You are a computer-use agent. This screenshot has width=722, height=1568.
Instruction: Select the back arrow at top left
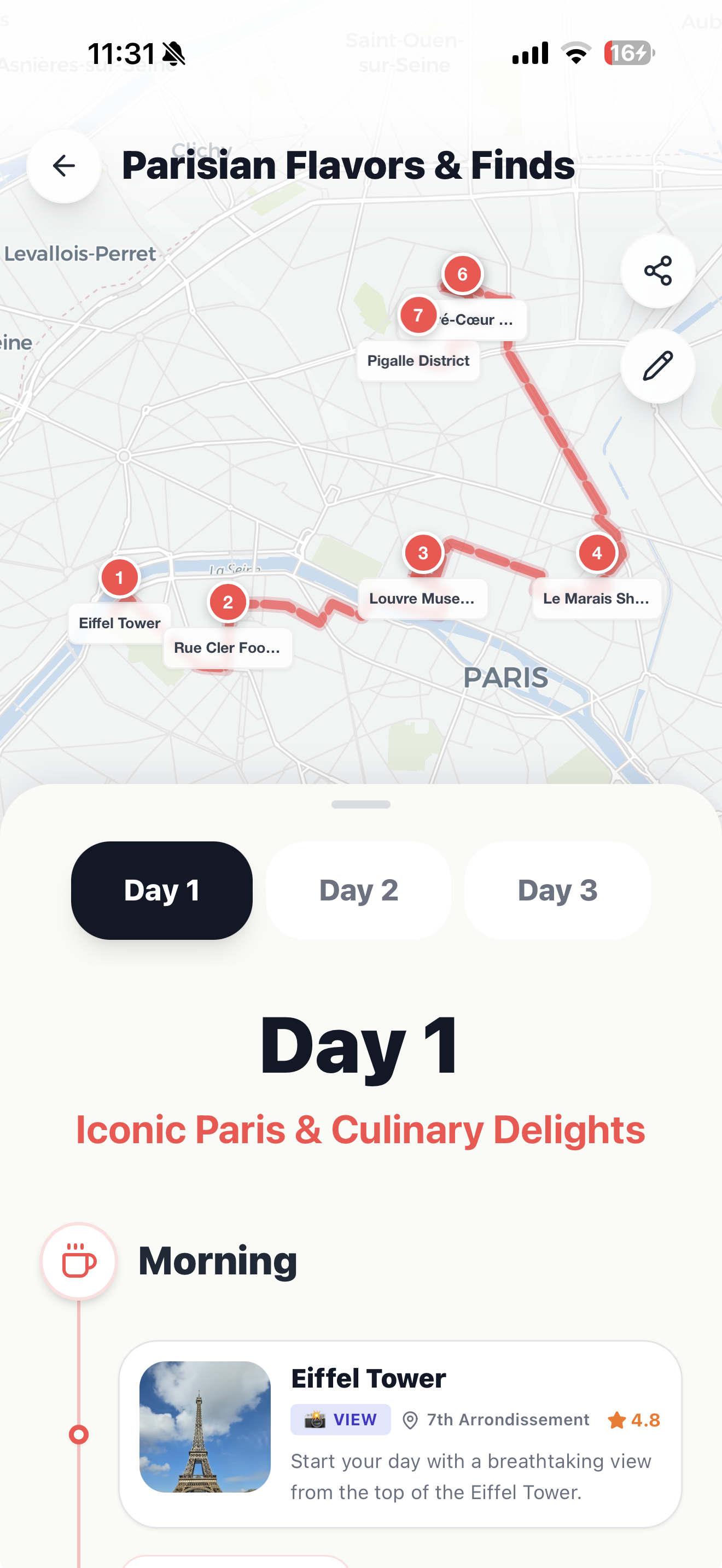(63, 166)
